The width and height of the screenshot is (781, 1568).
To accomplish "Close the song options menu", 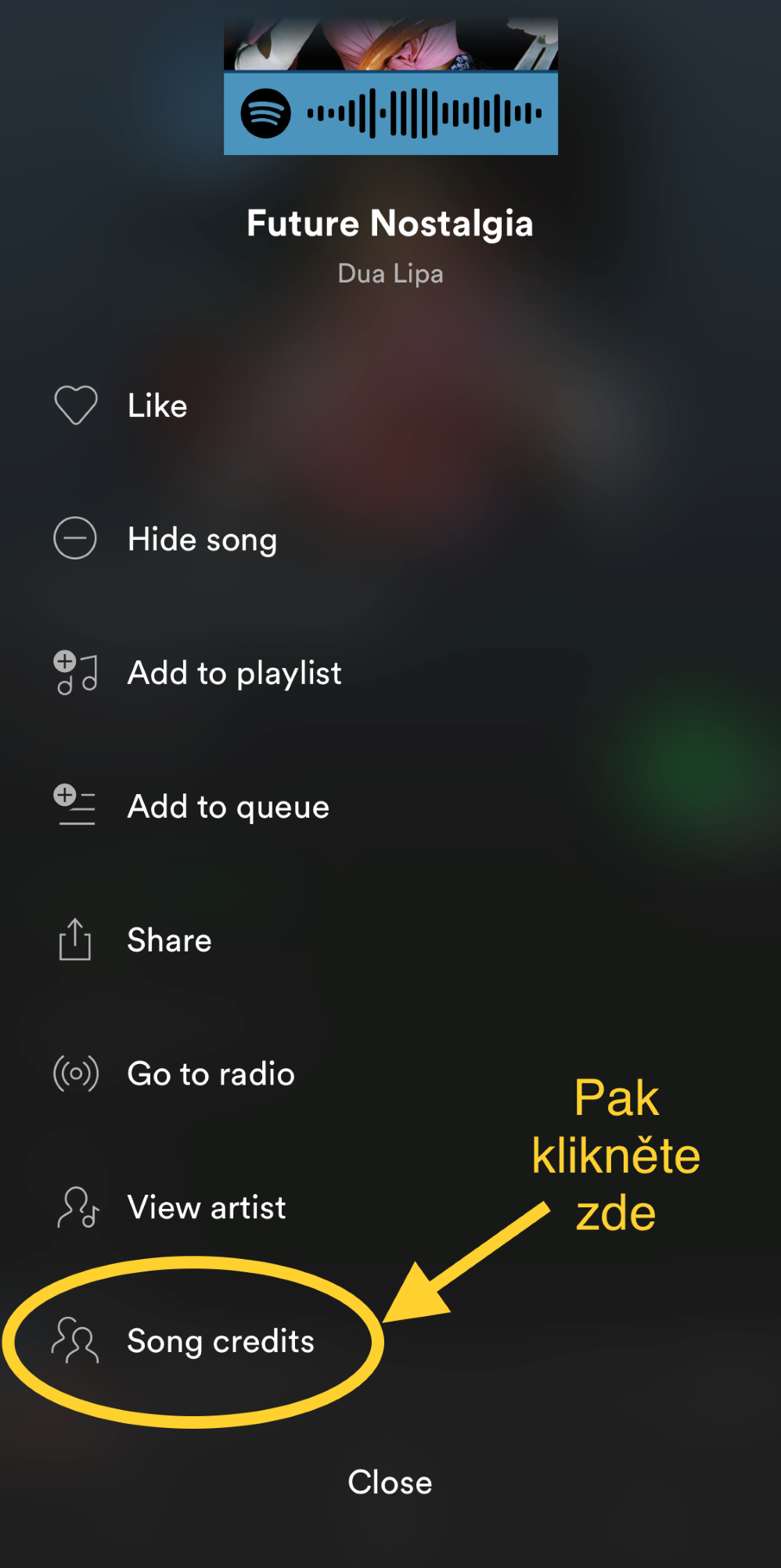I will tap(390, 1482).
